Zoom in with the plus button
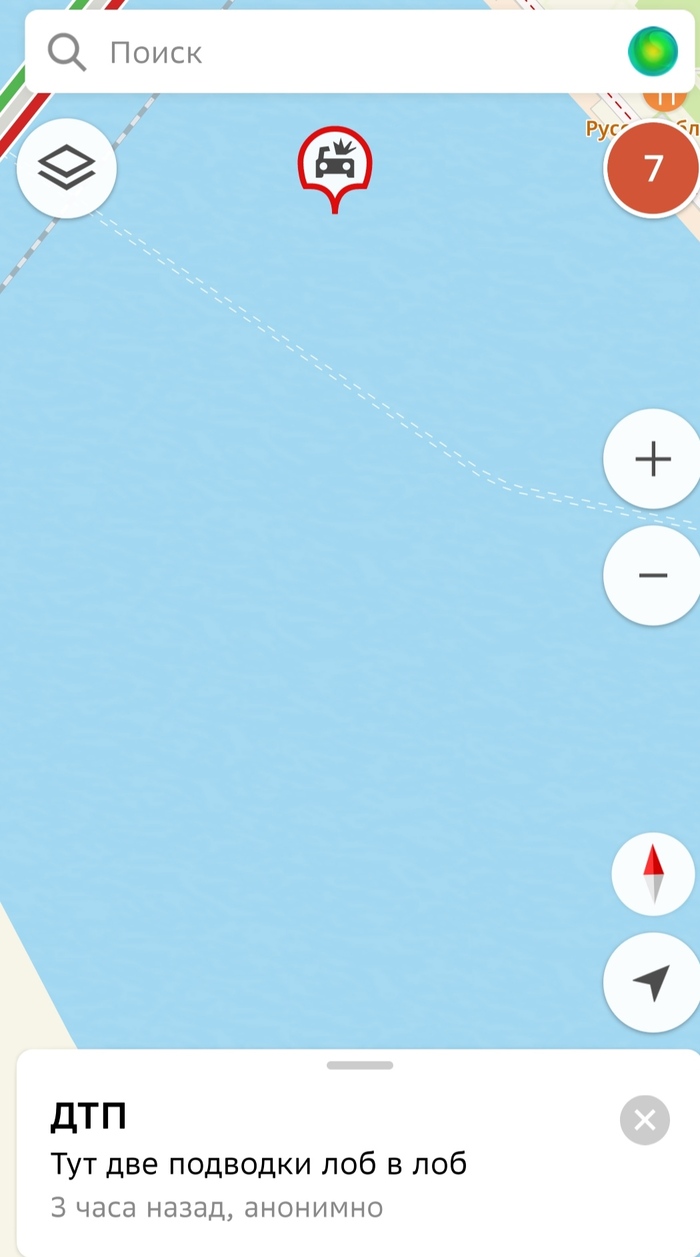Screen dimensions: 700x1257 (653, 460)
